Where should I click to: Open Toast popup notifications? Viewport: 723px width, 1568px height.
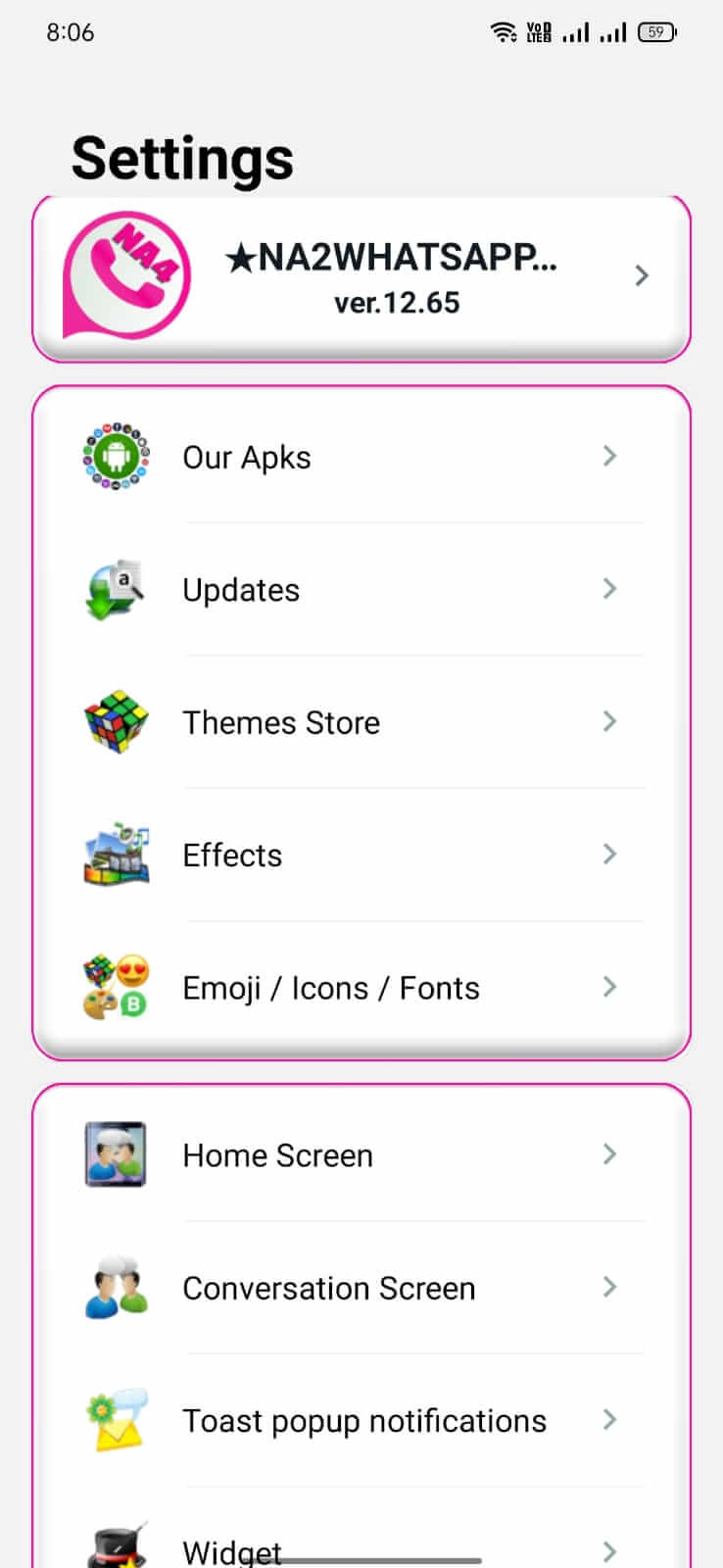pyautogui.click(x=361, y=1420)
